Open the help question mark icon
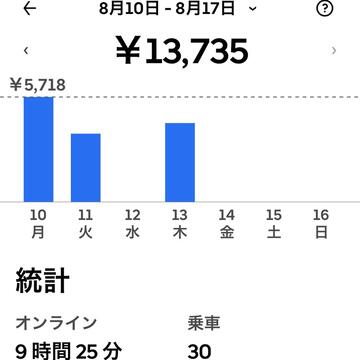The image size is (360, 360). click(324, 9)
